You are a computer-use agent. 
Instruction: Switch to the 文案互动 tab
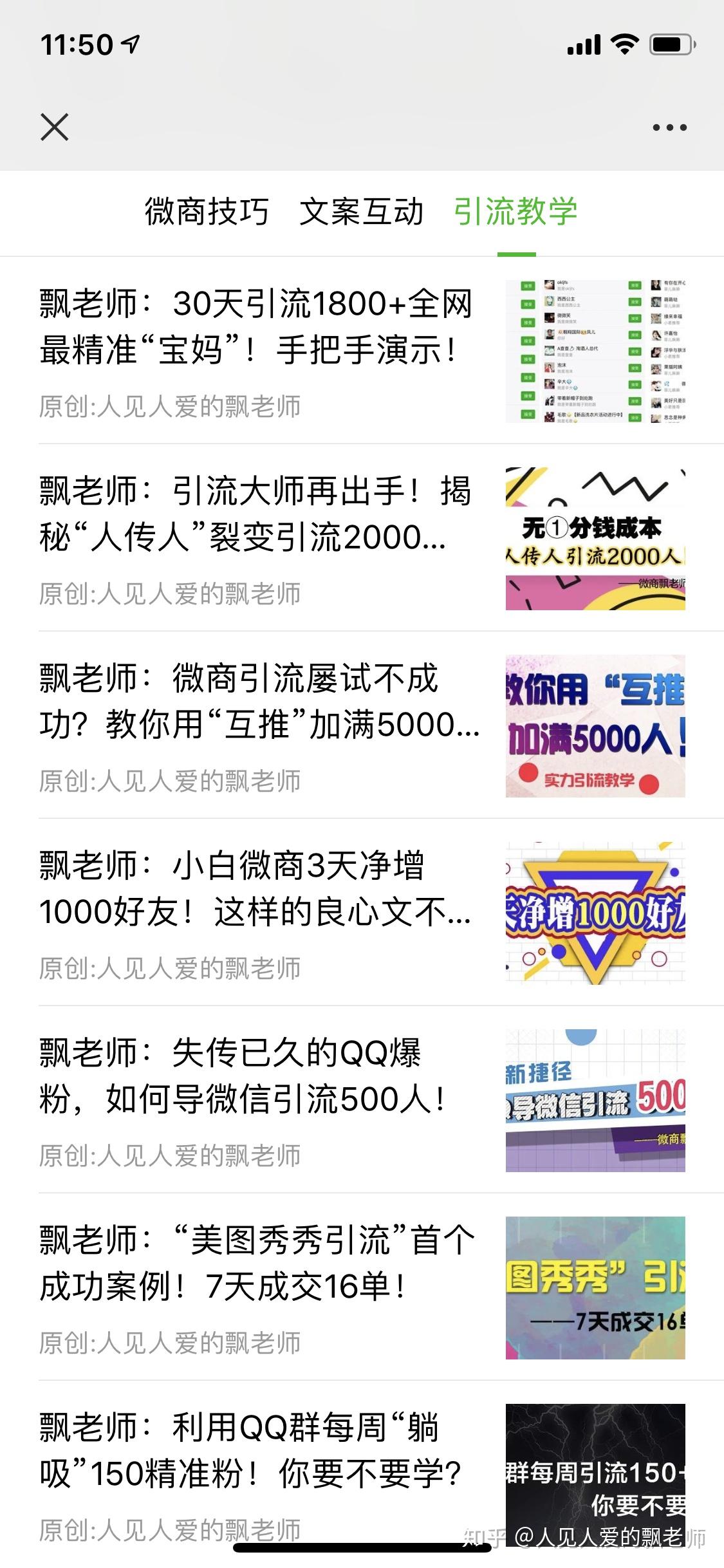(x=361, y=212)
